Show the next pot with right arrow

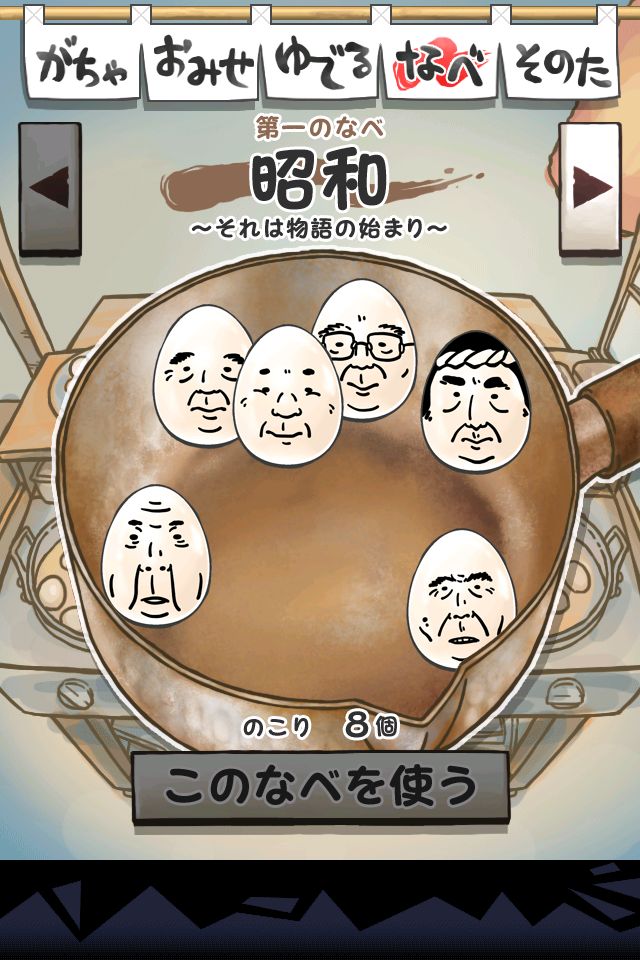point(590,188)
